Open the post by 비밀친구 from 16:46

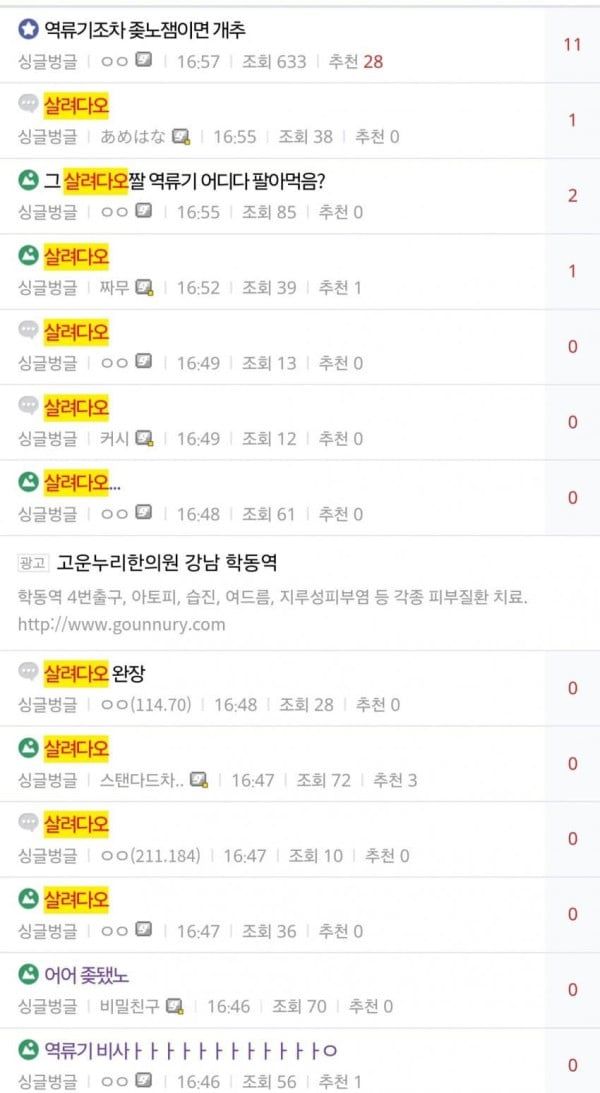click(x=86, y=975)
